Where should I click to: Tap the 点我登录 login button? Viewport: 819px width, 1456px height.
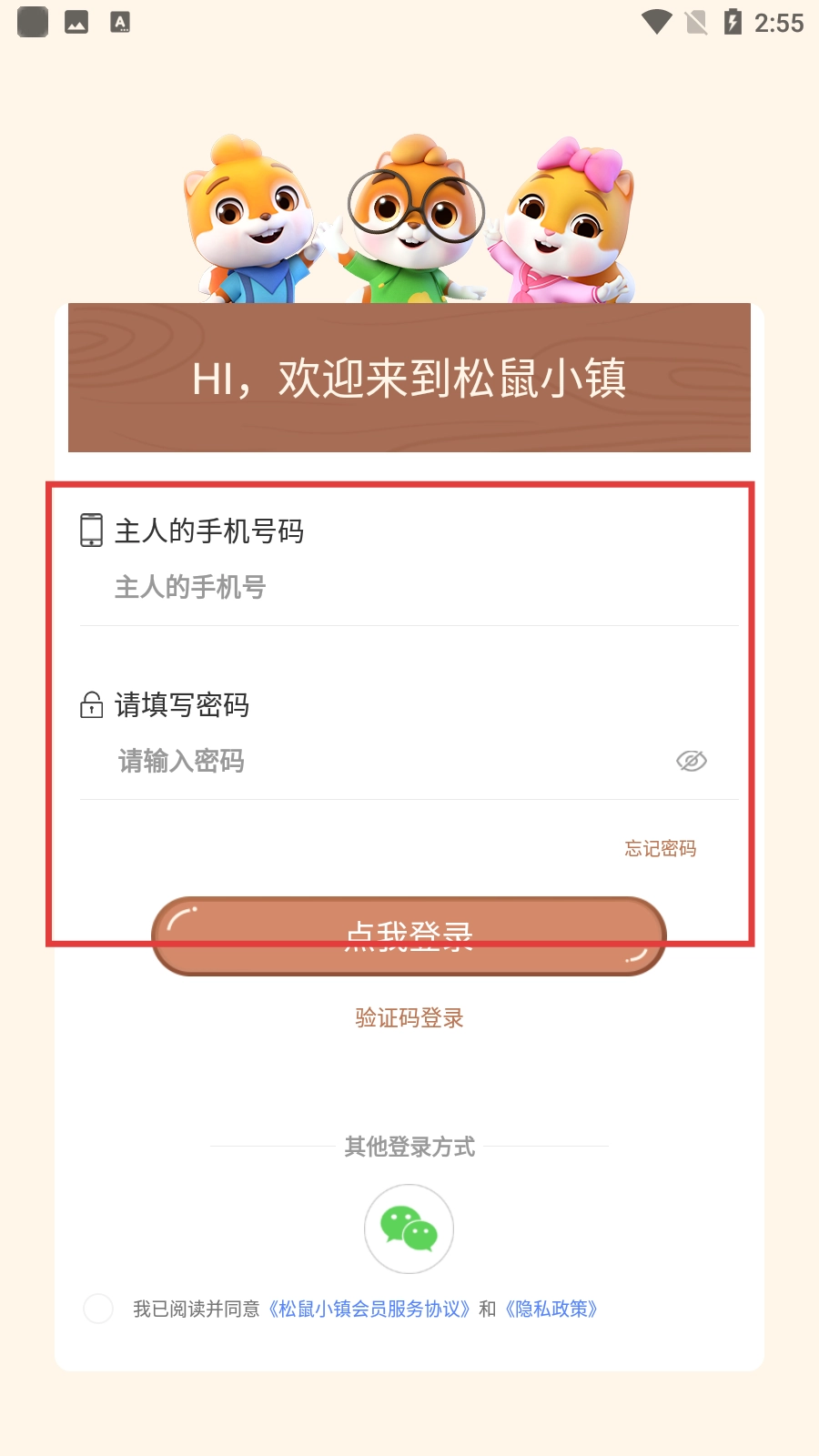409,935
